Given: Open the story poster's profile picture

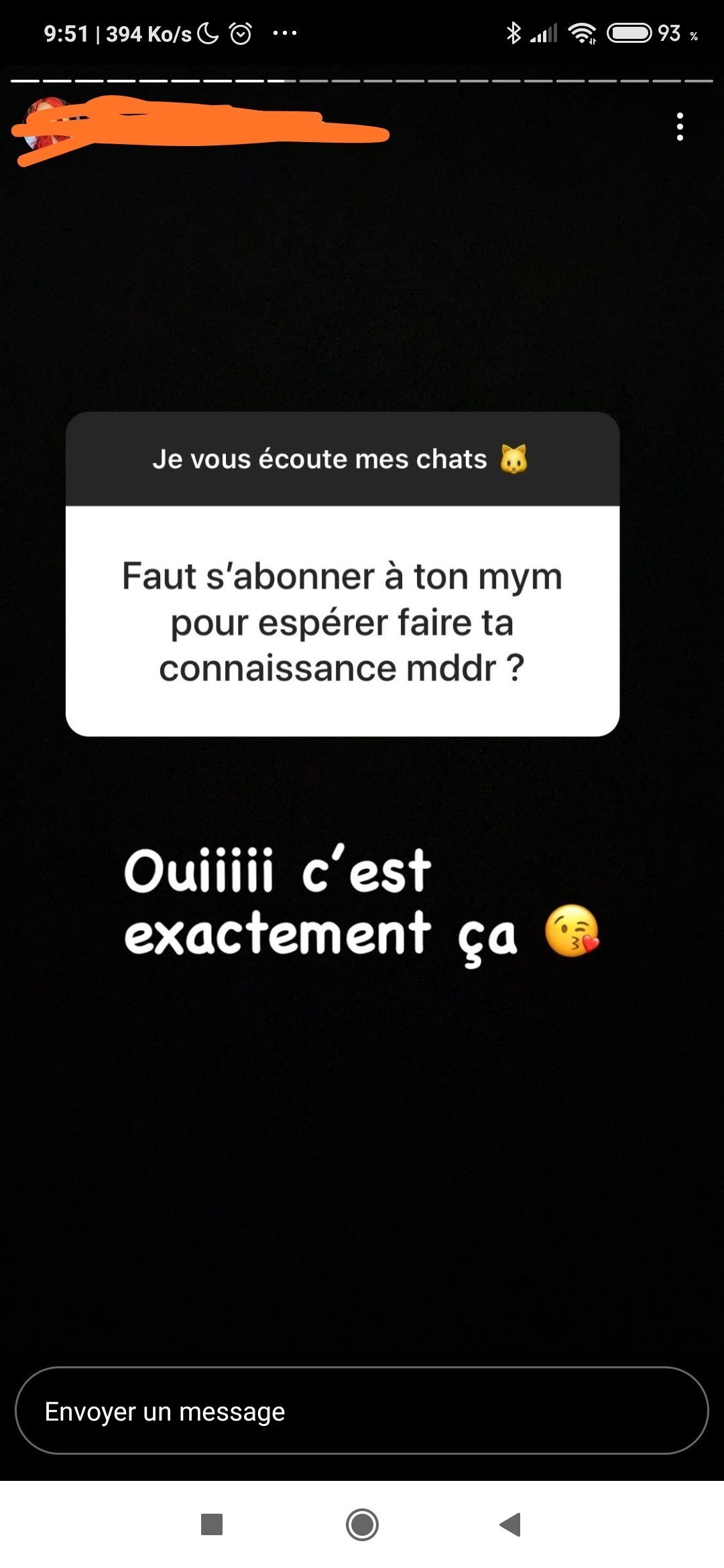Looking at the screenshot, I should coord(47,126).
